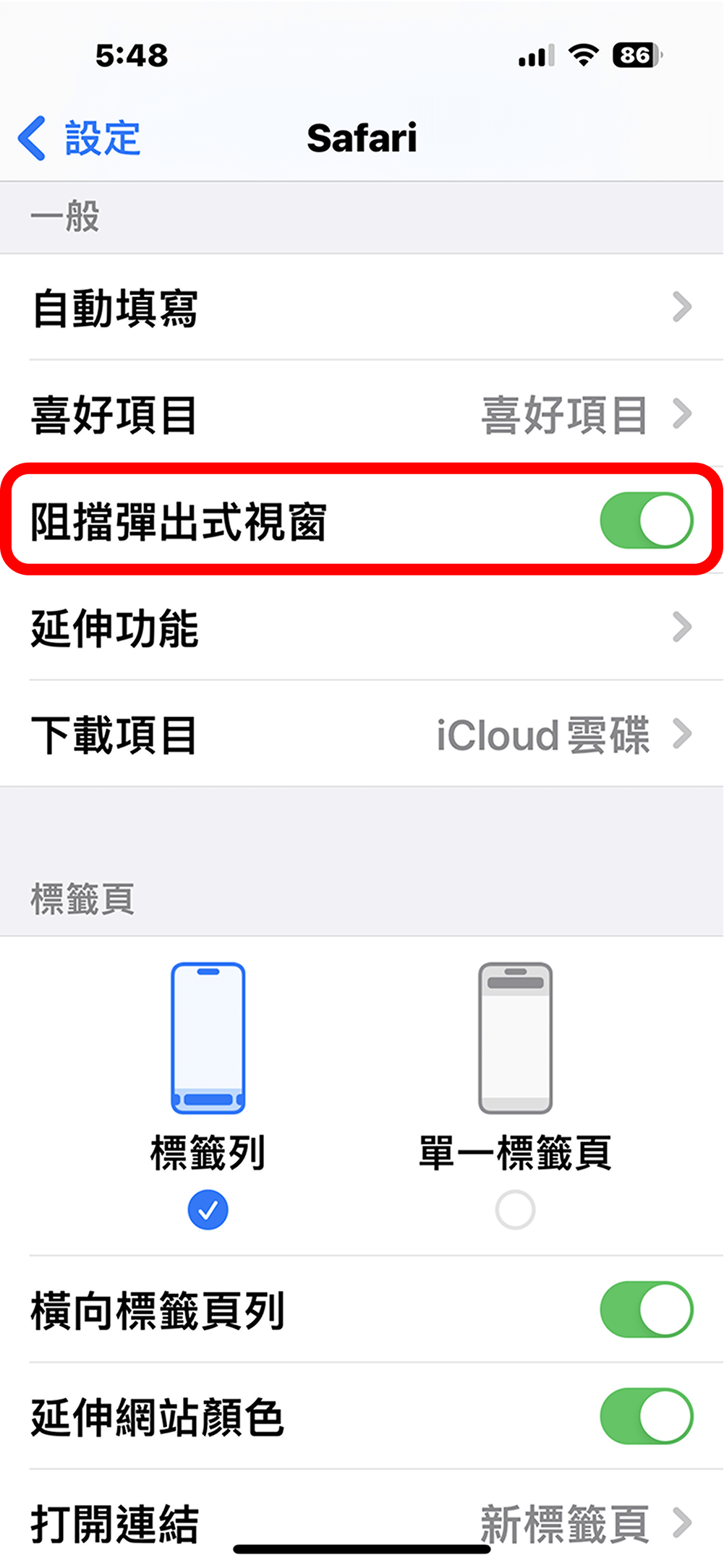This screenshot has width=724, height=1568.
Task: Open the 自動填寫 settings
Action: [362, 307]
